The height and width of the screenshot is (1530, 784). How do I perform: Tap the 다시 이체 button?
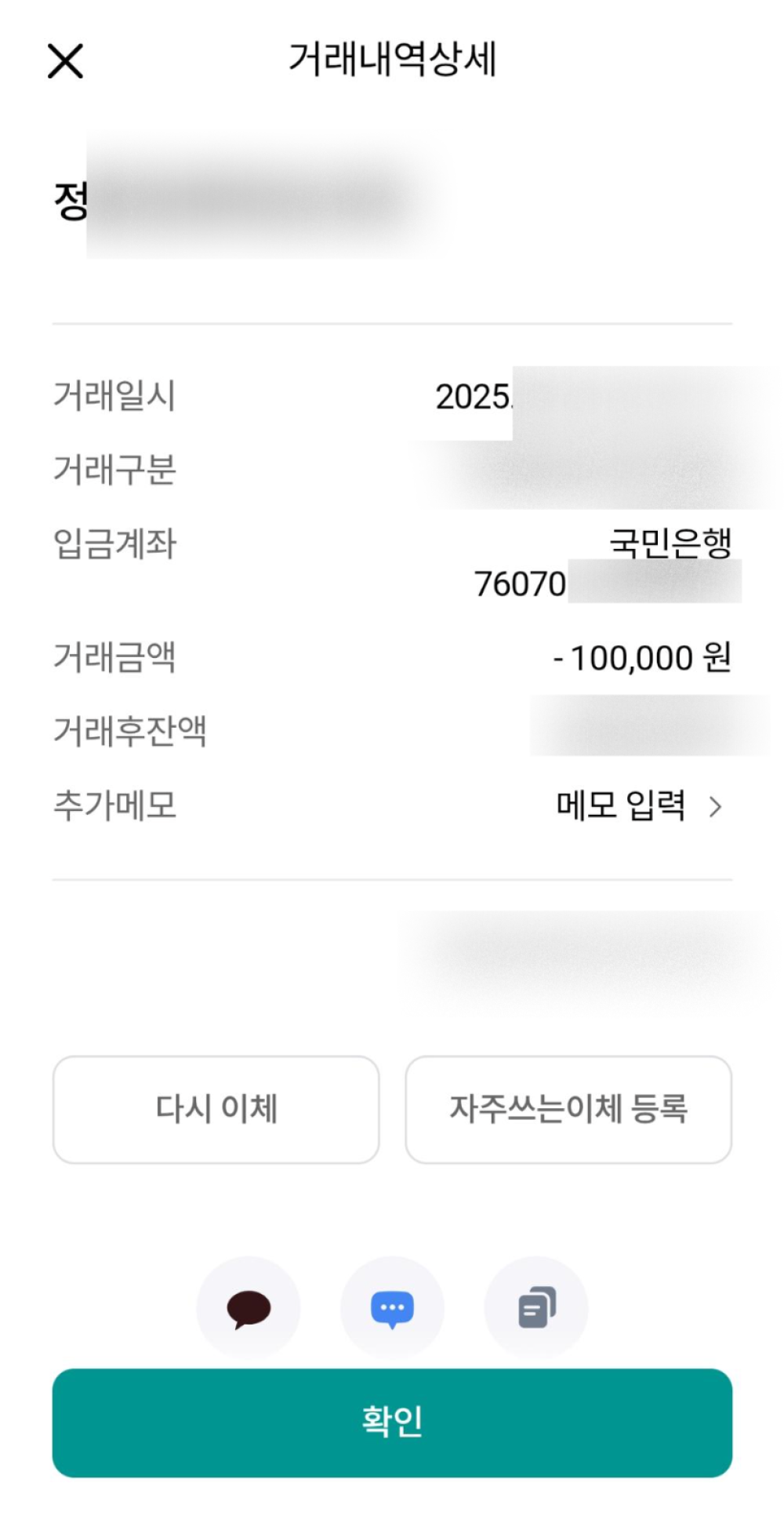pyautogui.click(x=216, y=1109)
